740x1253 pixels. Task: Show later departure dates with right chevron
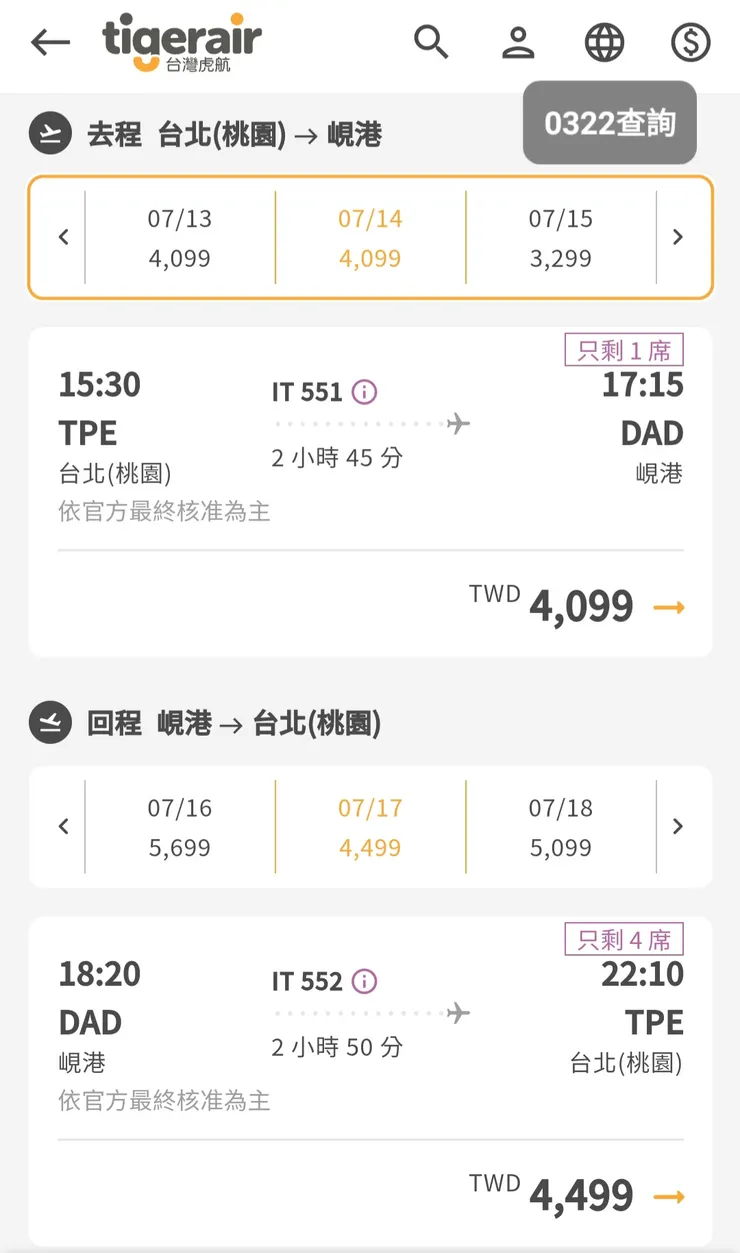click(678, 237)
